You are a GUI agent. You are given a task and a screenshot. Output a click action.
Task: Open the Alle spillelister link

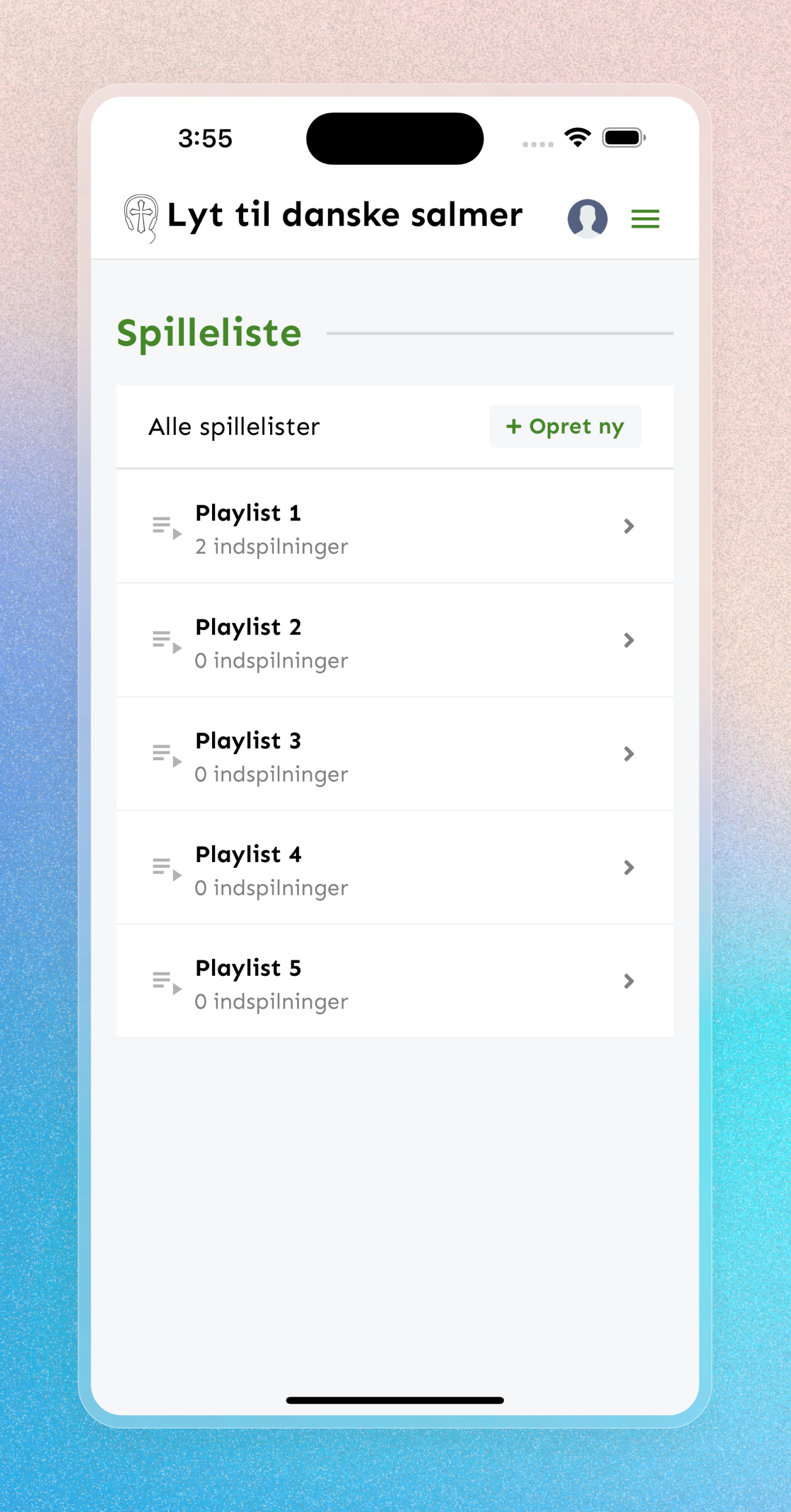(233, 427)
